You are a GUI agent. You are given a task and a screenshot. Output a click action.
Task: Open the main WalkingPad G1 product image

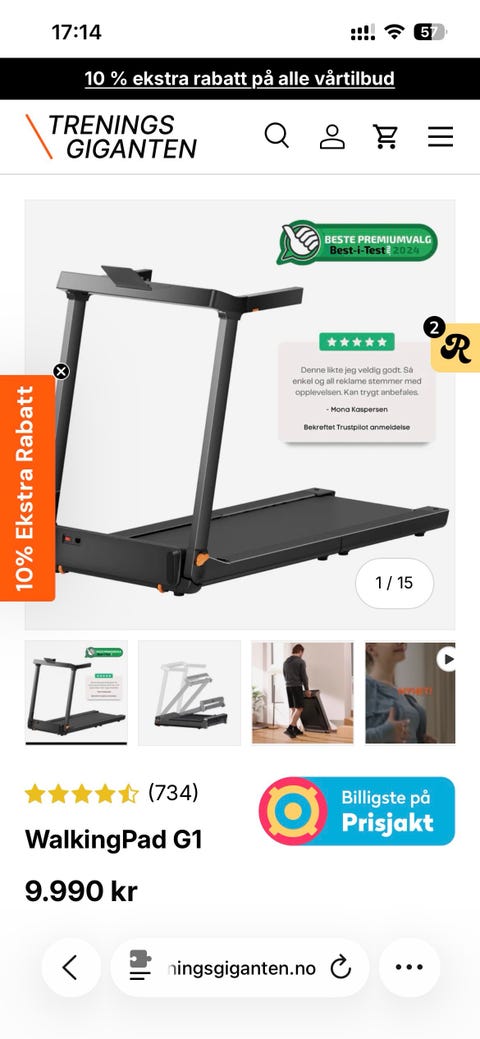click(x=240, y=415)
